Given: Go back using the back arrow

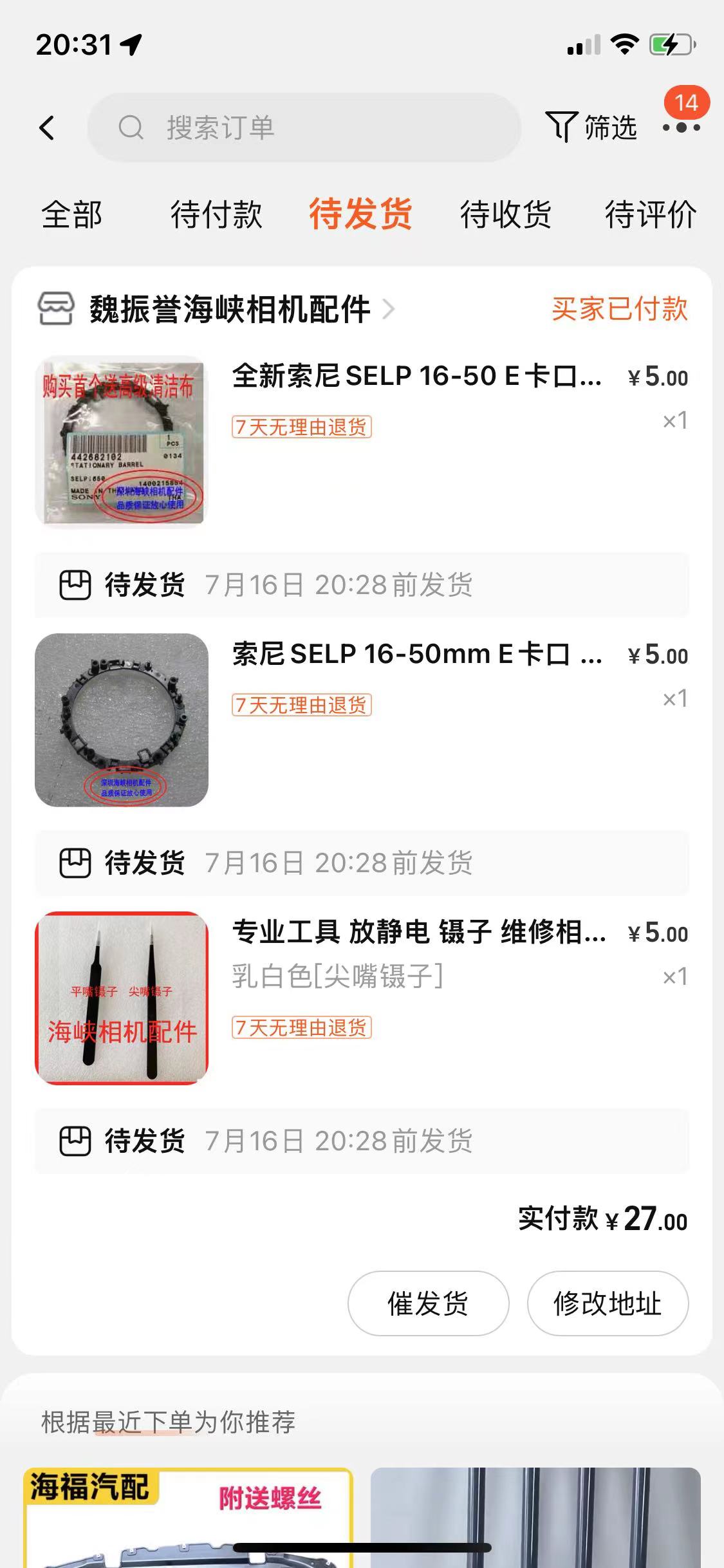Looking at the screenshot, I should pos(47,127).
